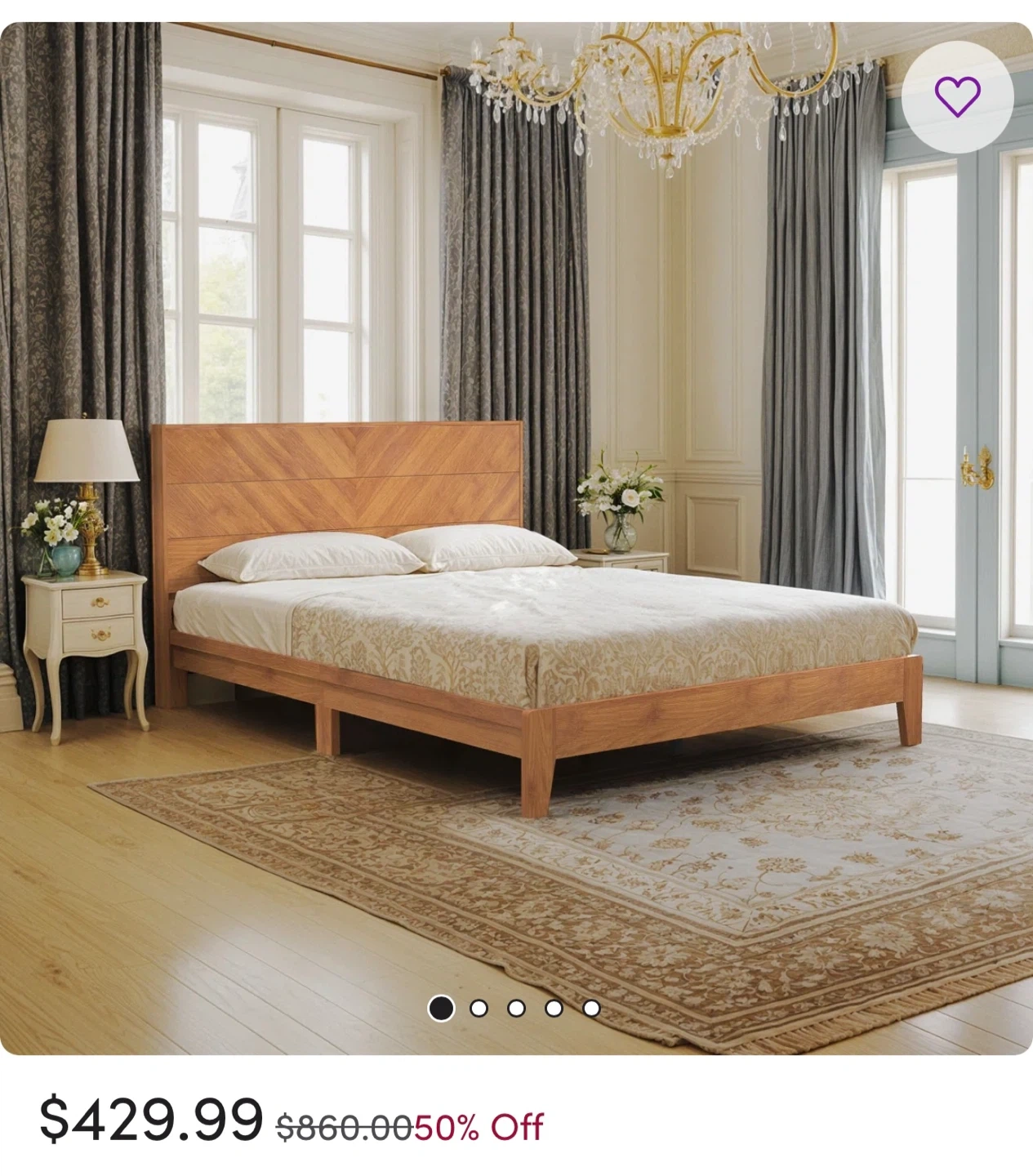
Task: Jump to the third image dot
Action: coord(517,1009)
